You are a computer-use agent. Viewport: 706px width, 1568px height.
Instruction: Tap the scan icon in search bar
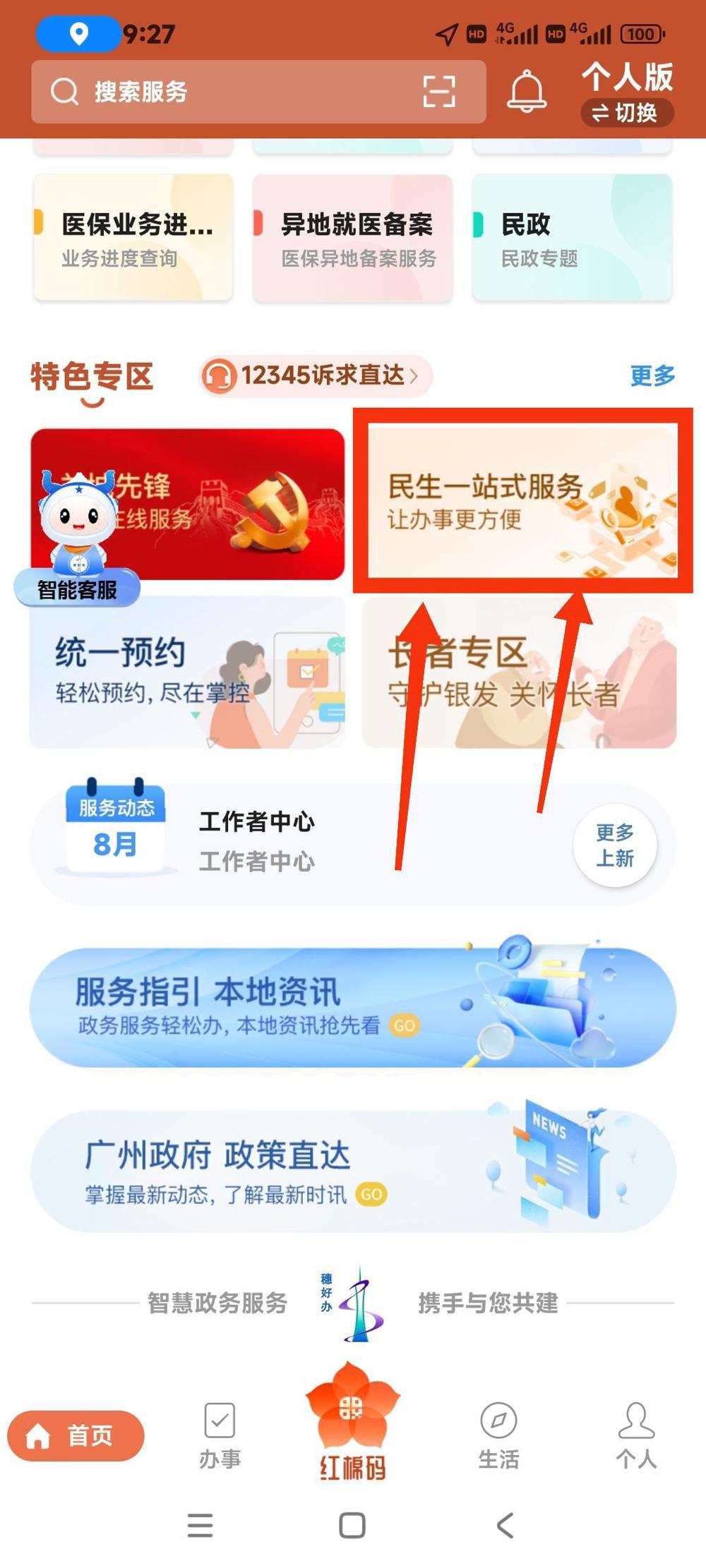click(x=438, y=92)
